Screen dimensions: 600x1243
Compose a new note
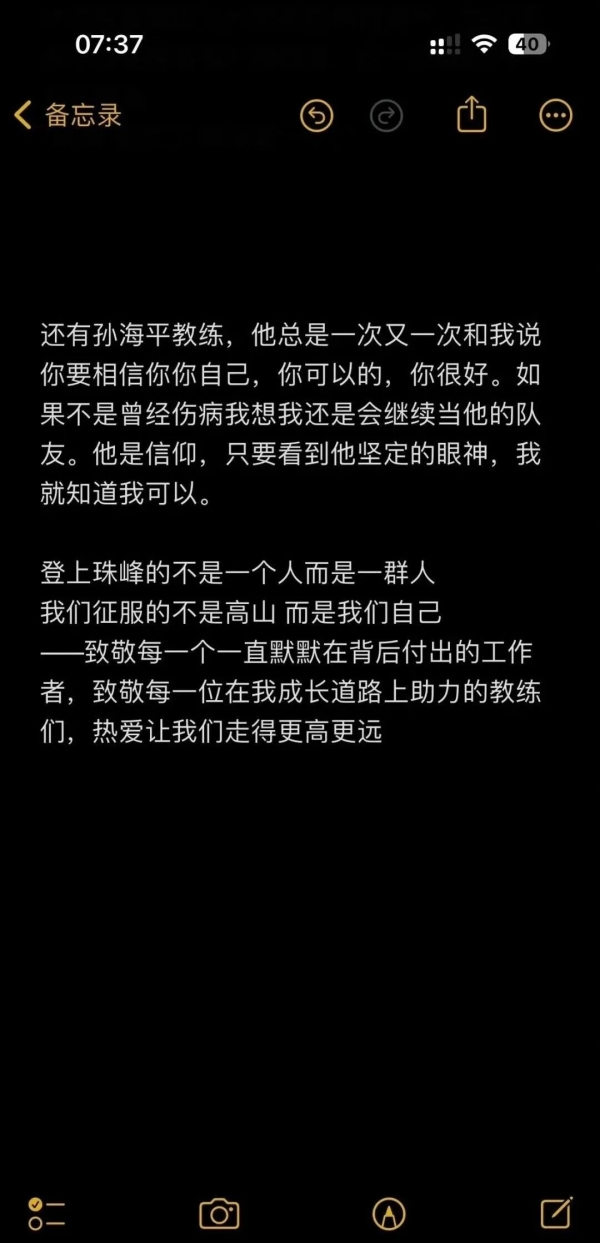pyautogui.click(x=555, y=1212)
